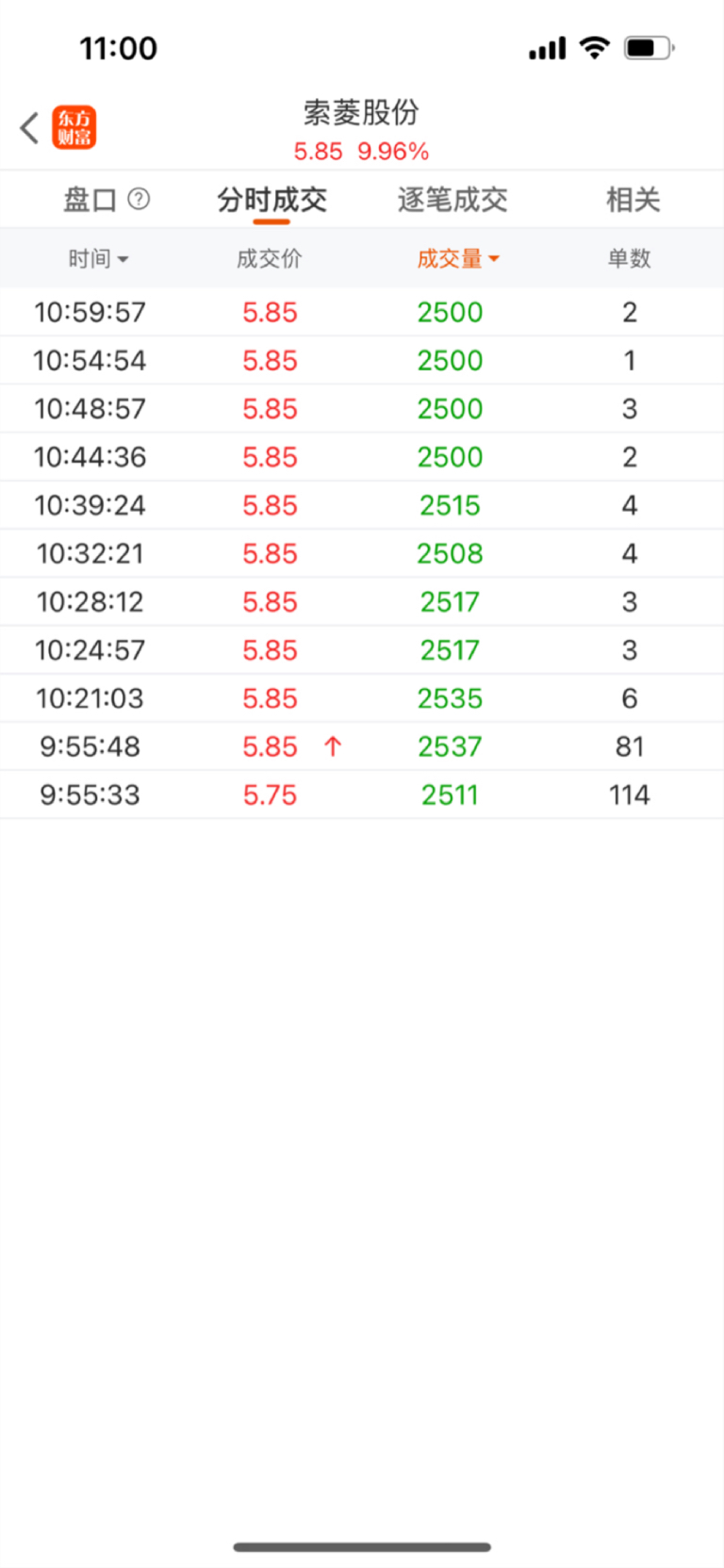The height and width of the screenshot is (1568, 724).
Task: Go back using the top-left arrow
Action: tap(30, 128)
